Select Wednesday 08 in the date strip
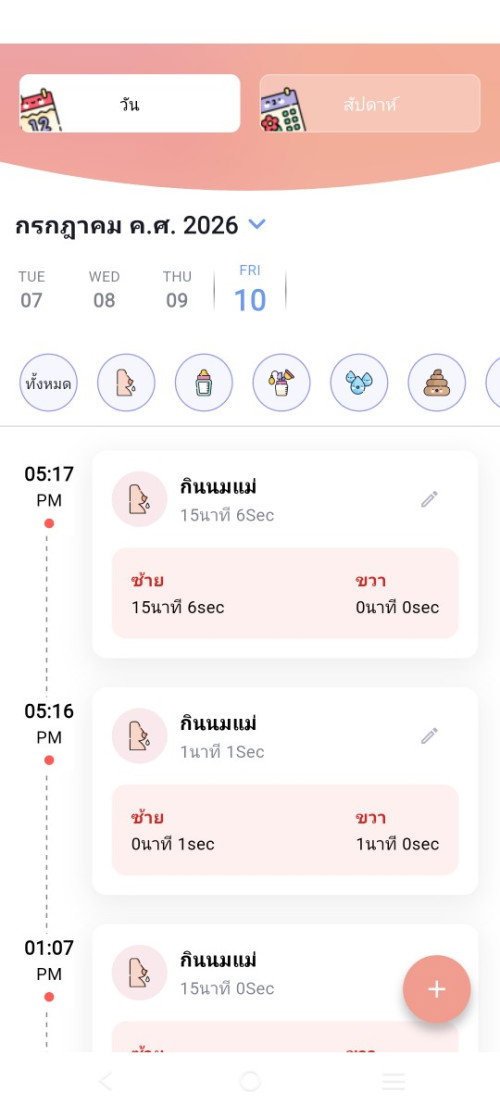 (104, 290)
